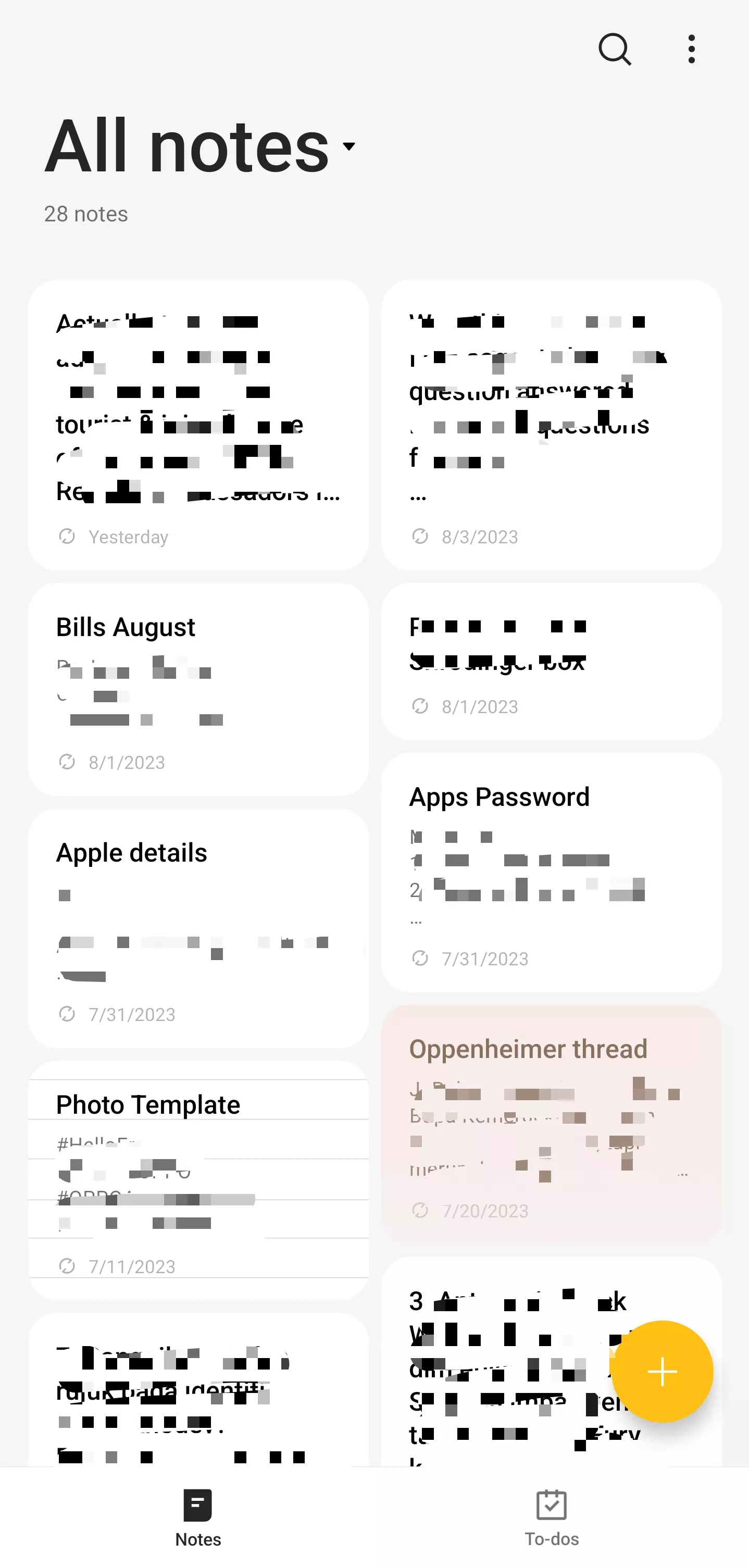Open the Oppenheimer thread note
The height and width of the screenshot is (1568, 749).
click(x=551, y=1124)
